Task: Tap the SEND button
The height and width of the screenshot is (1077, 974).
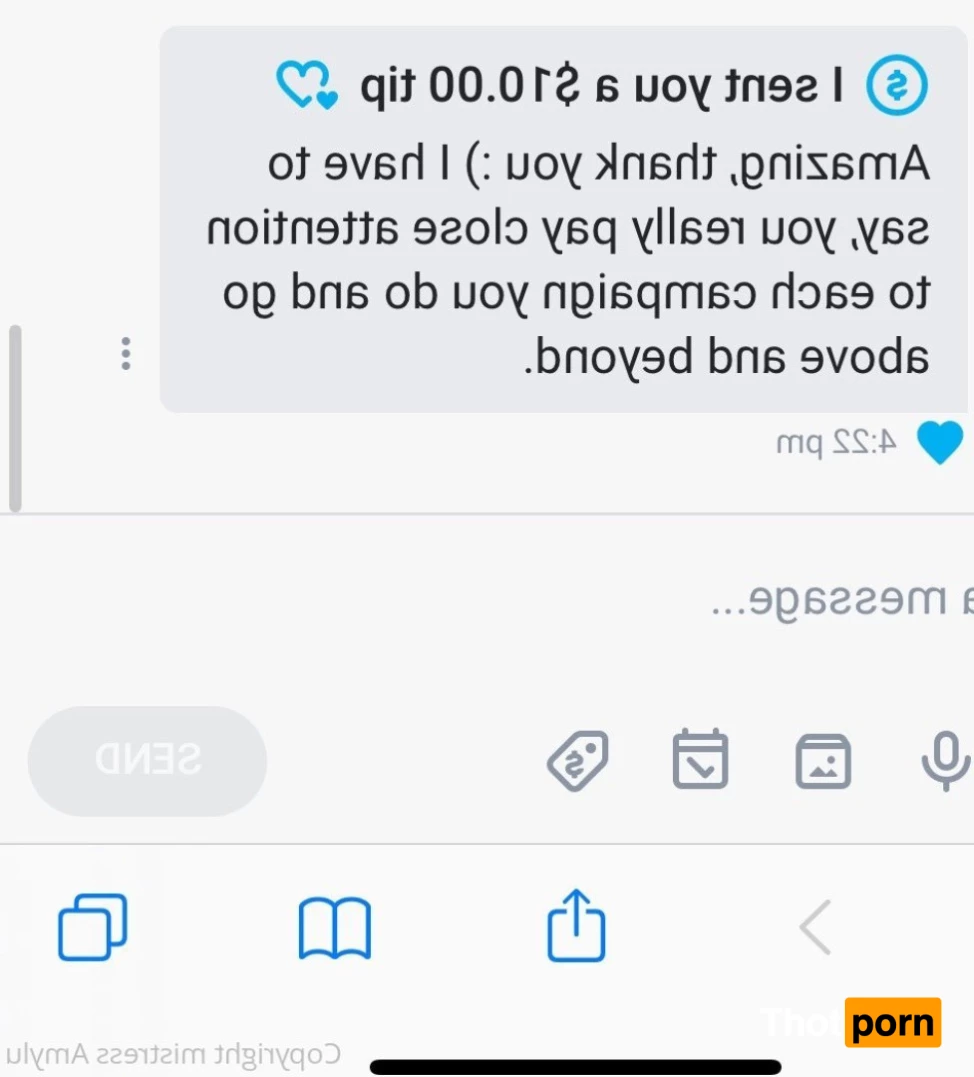Action: coord(148,760)
